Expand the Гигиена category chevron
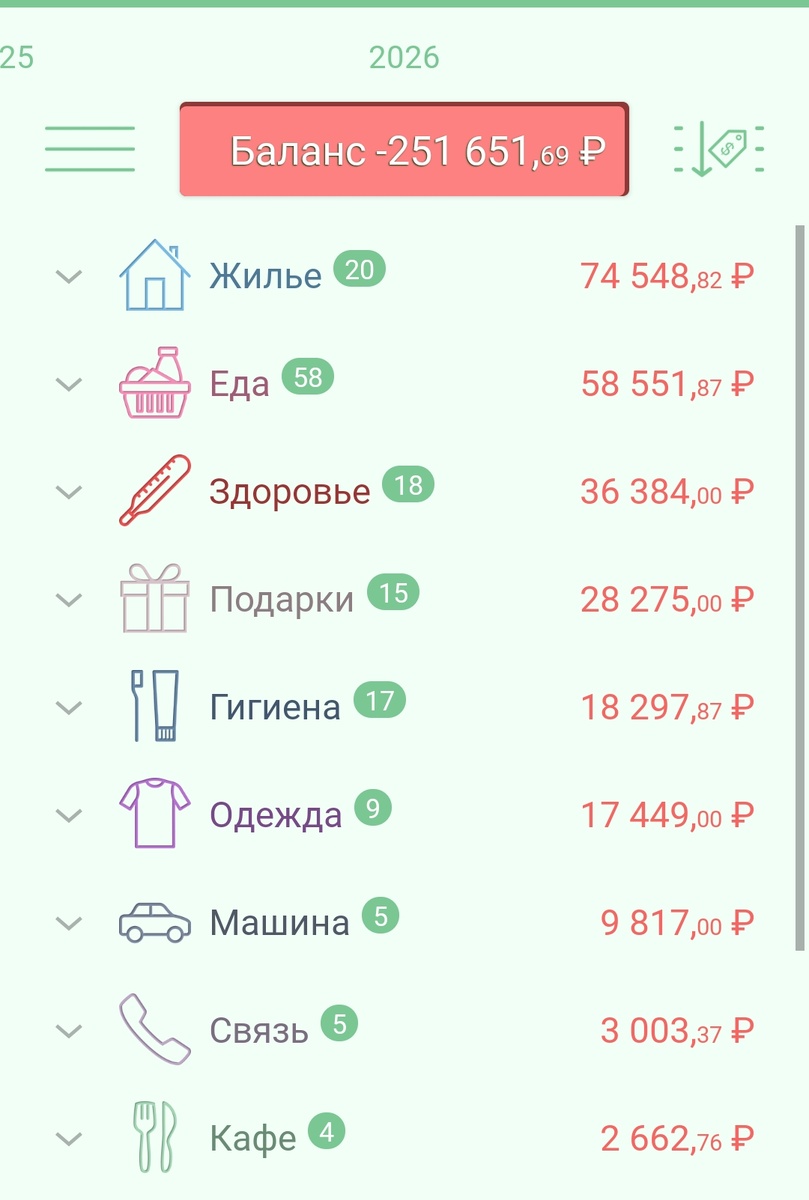The height and width of the screenshot is (1200, 809). (x=68, y=708)
